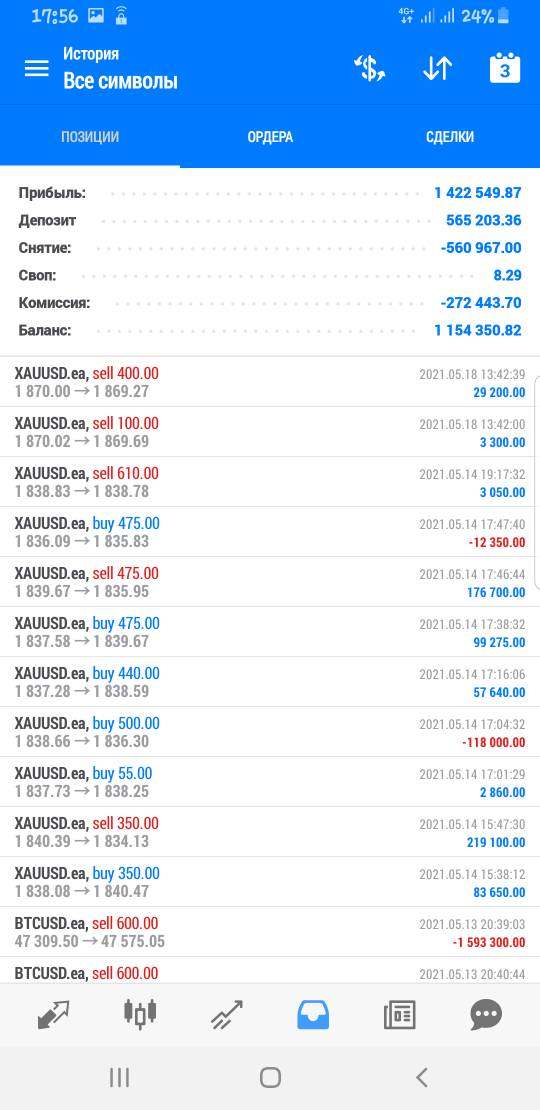Tap the system back button

(x=422, y=1077)
